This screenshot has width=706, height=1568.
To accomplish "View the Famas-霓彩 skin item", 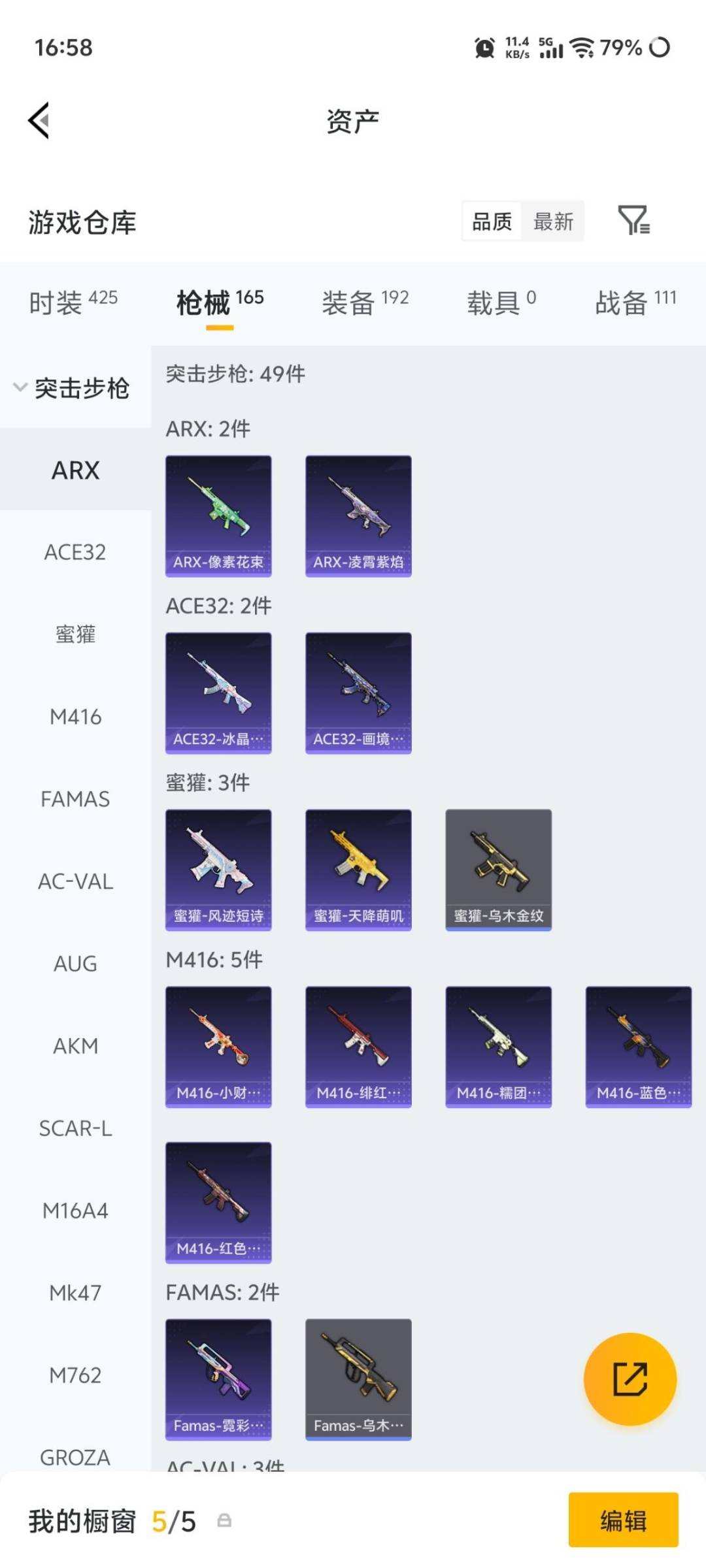I will [218, 1379].
